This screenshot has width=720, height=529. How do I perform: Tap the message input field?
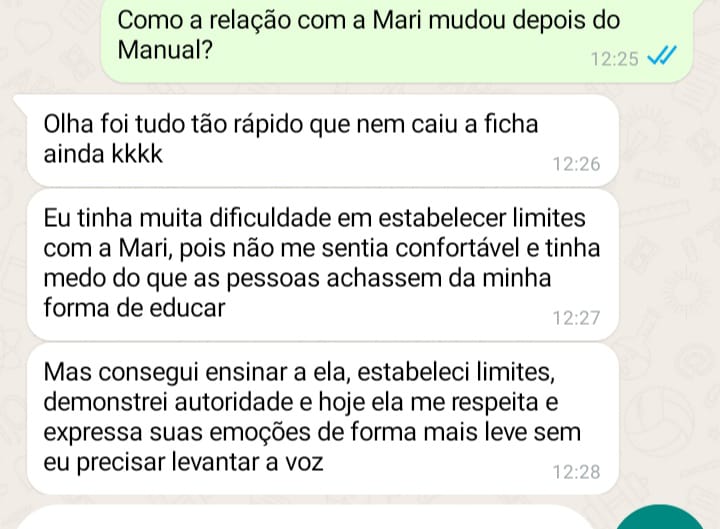[300, 521]
